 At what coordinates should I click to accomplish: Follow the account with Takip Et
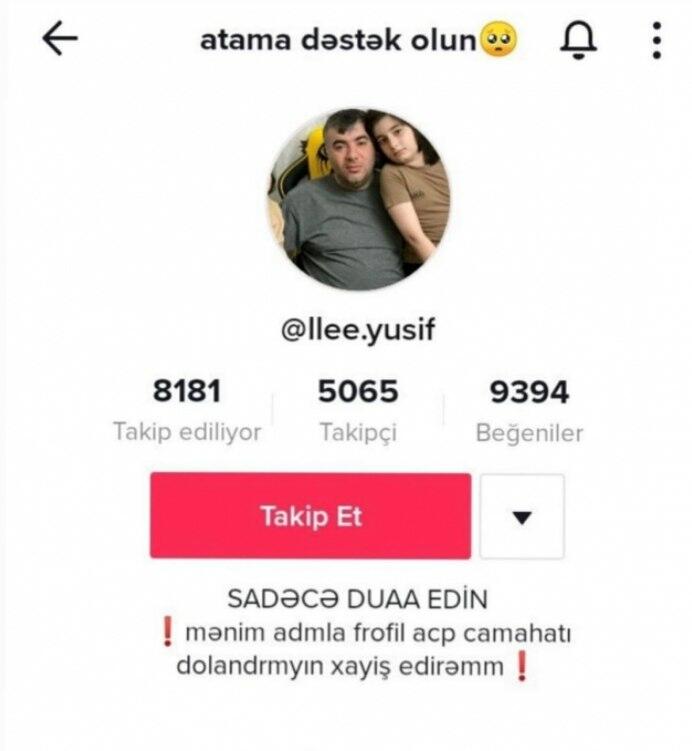pyautogui.click(x=310, y=516)
